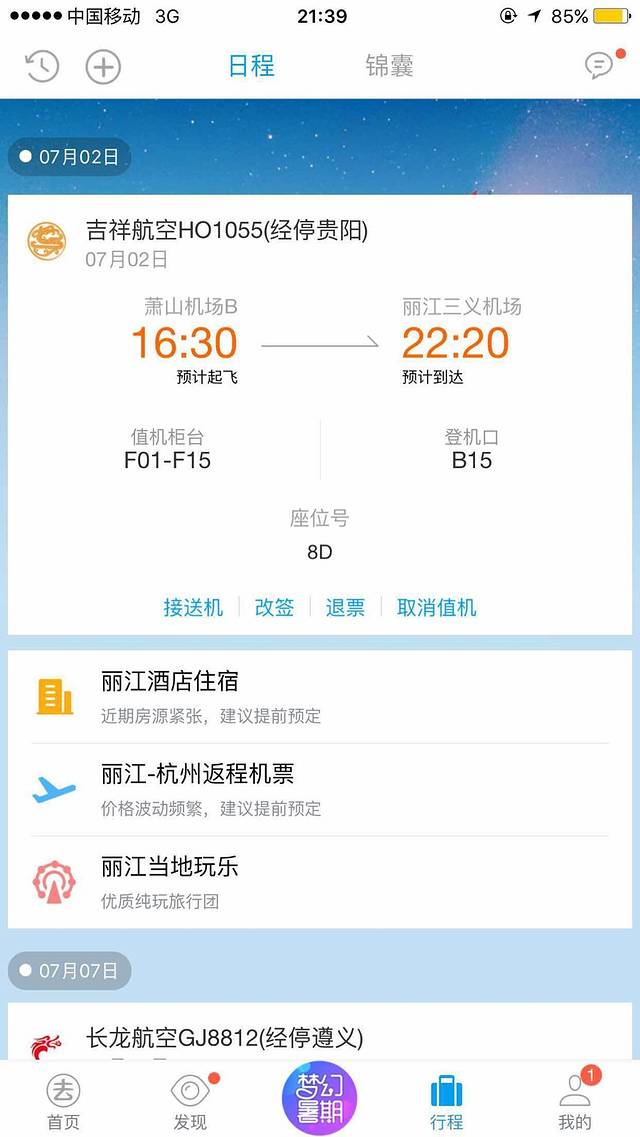Open the 长龙航空GJ8812 flight card
This screenshot has height=1137, width=640.
pos(320,1035)
